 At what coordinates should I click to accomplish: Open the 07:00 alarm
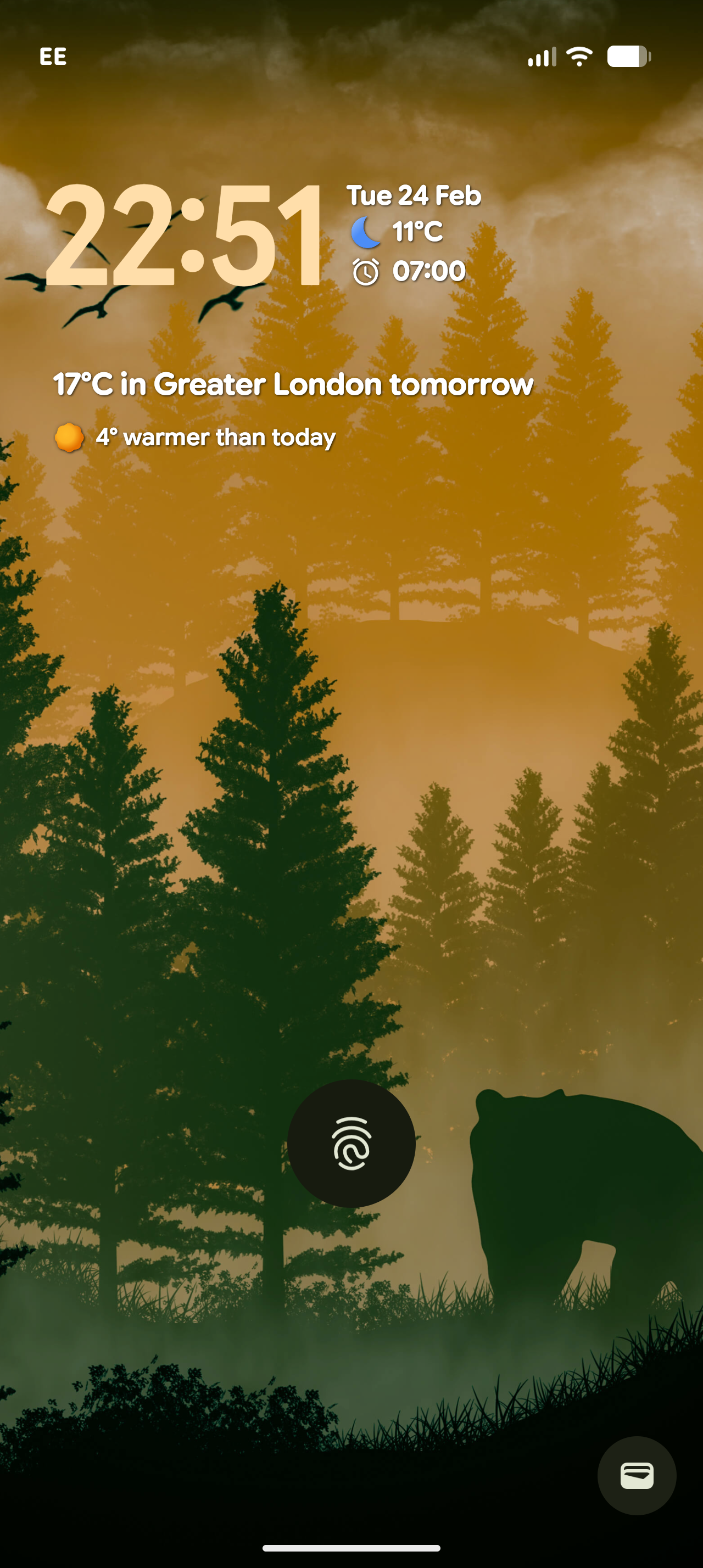410,271
